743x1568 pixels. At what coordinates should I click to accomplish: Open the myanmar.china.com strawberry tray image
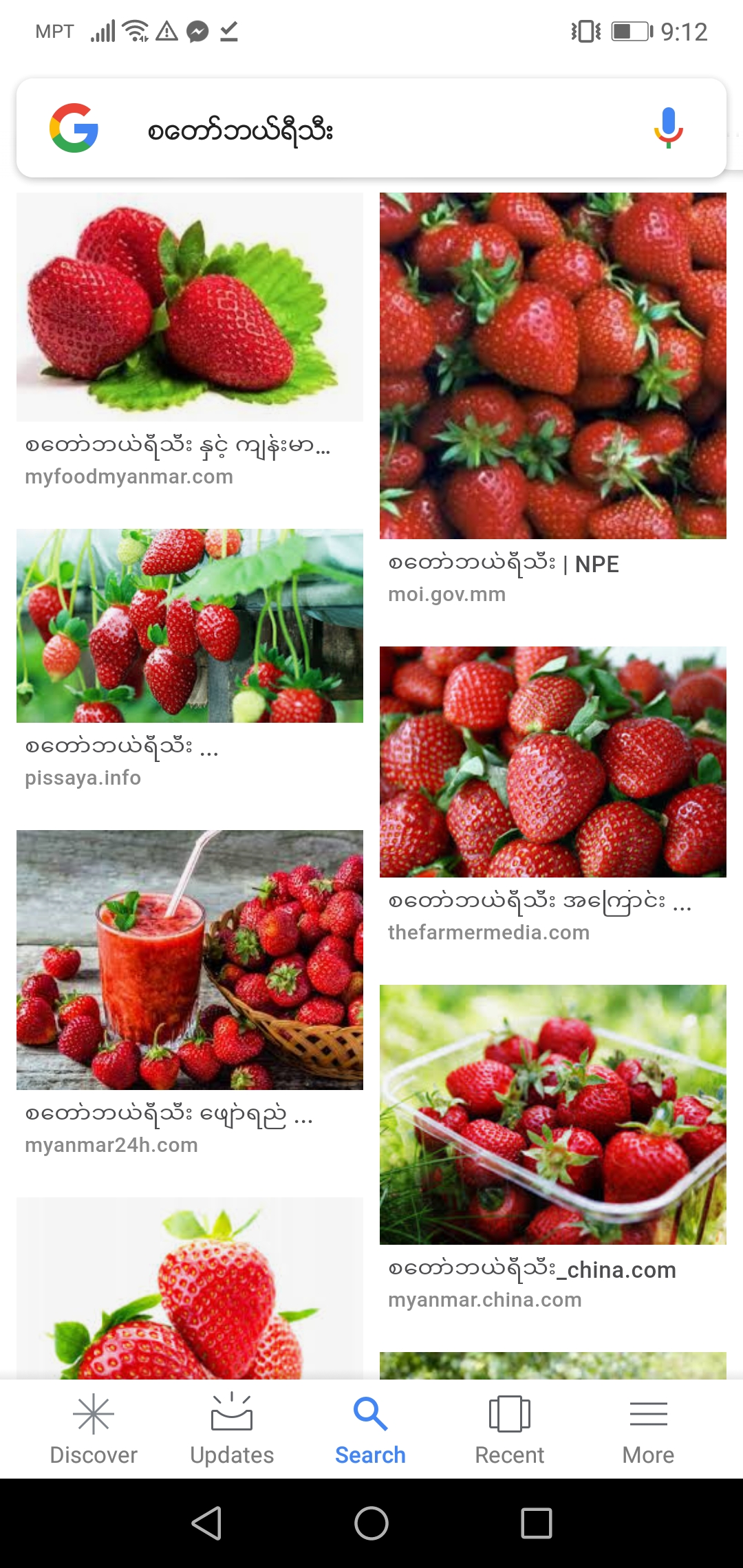552,1114
